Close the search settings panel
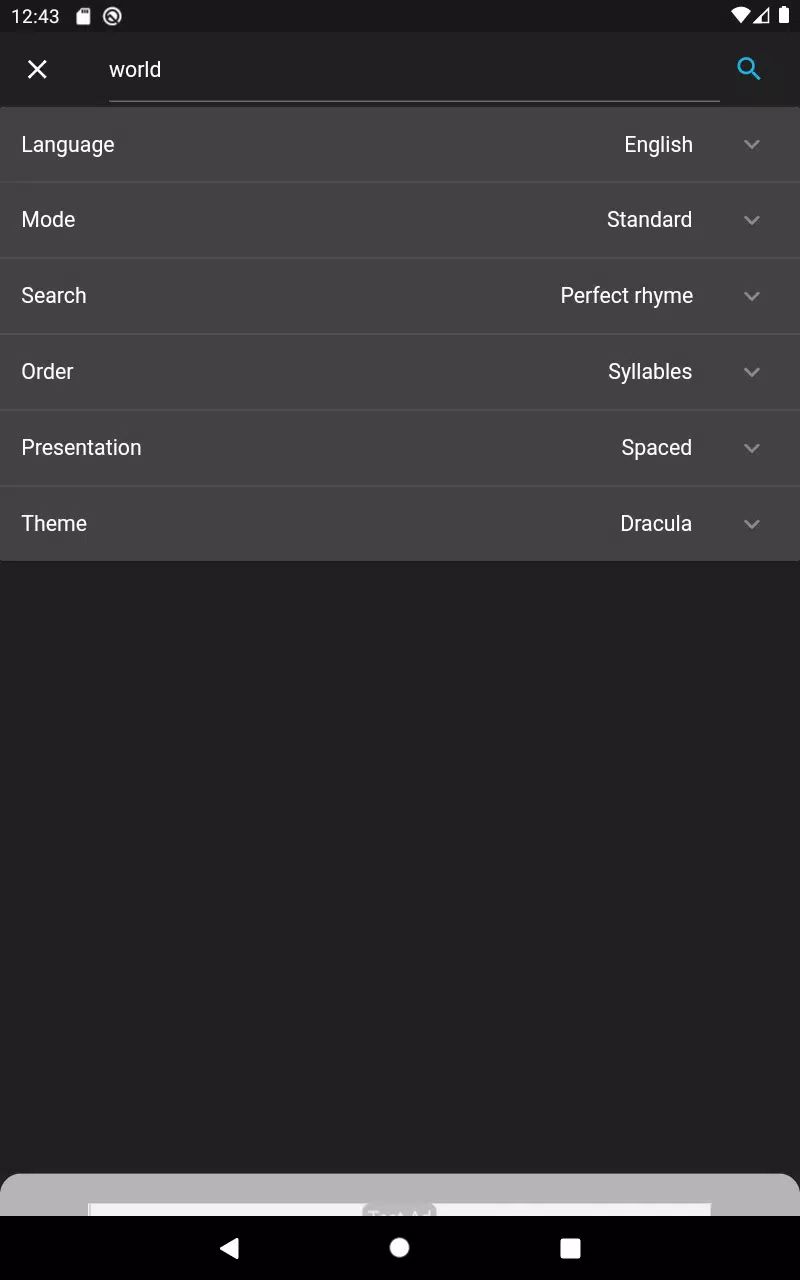Image resolution: width=800 pixels, height=1280 pixels. (x=37, y=69)
